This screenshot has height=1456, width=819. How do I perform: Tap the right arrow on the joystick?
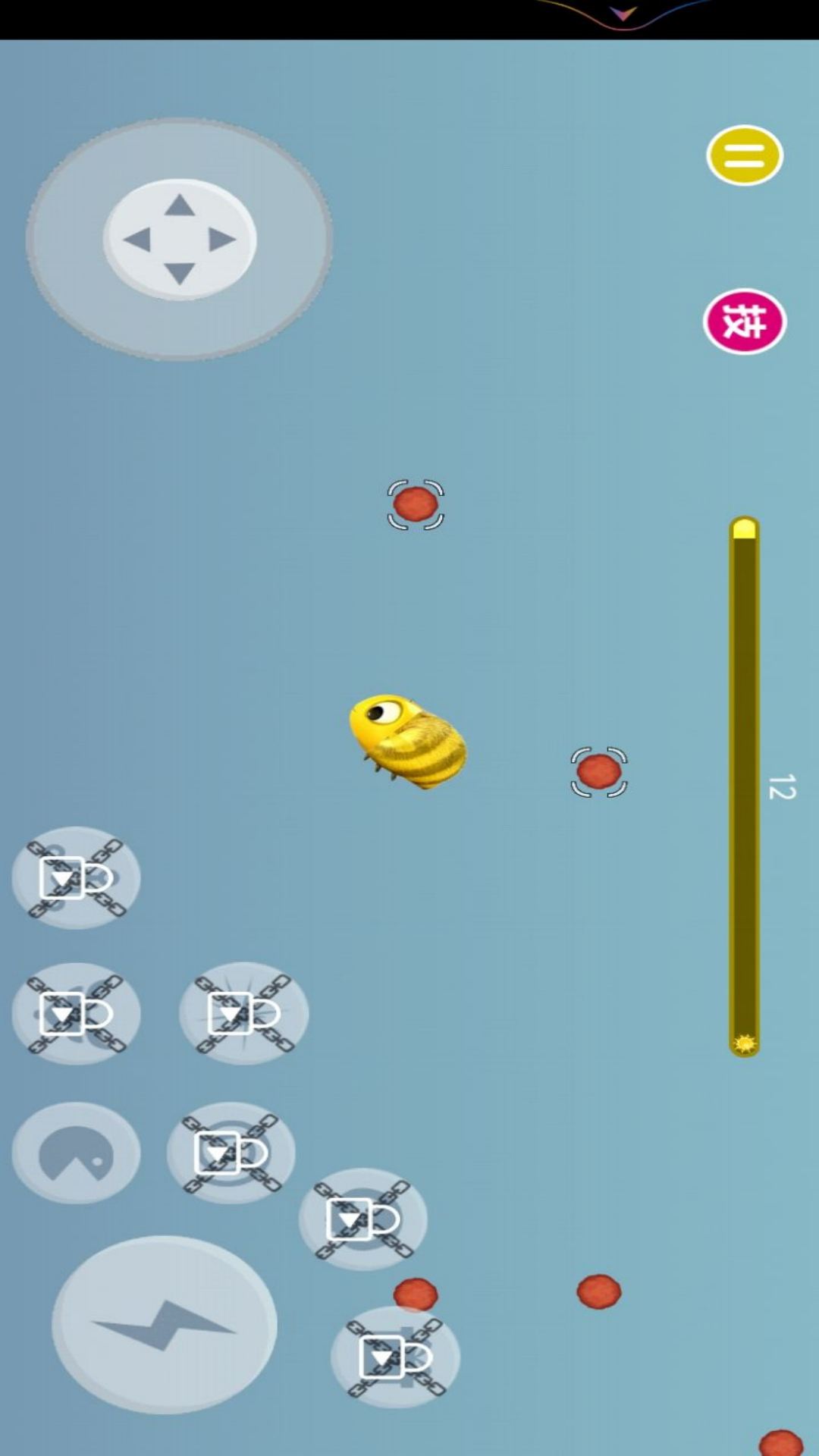click(222, 240)
